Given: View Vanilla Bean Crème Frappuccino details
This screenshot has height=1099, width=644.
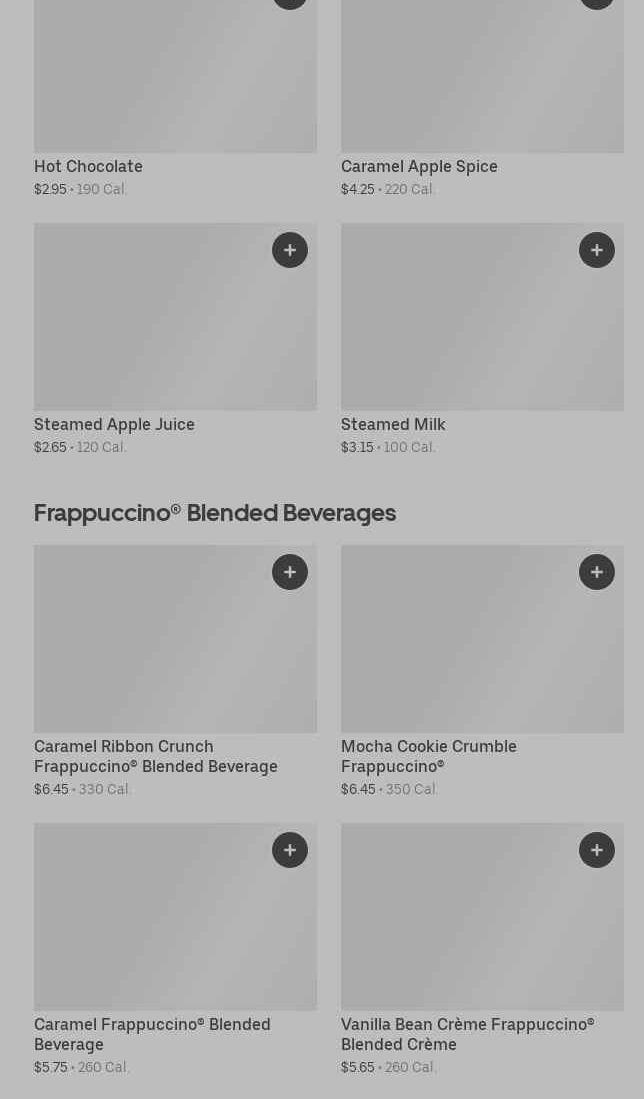Looking at the screenshot, I should 467,1034.
